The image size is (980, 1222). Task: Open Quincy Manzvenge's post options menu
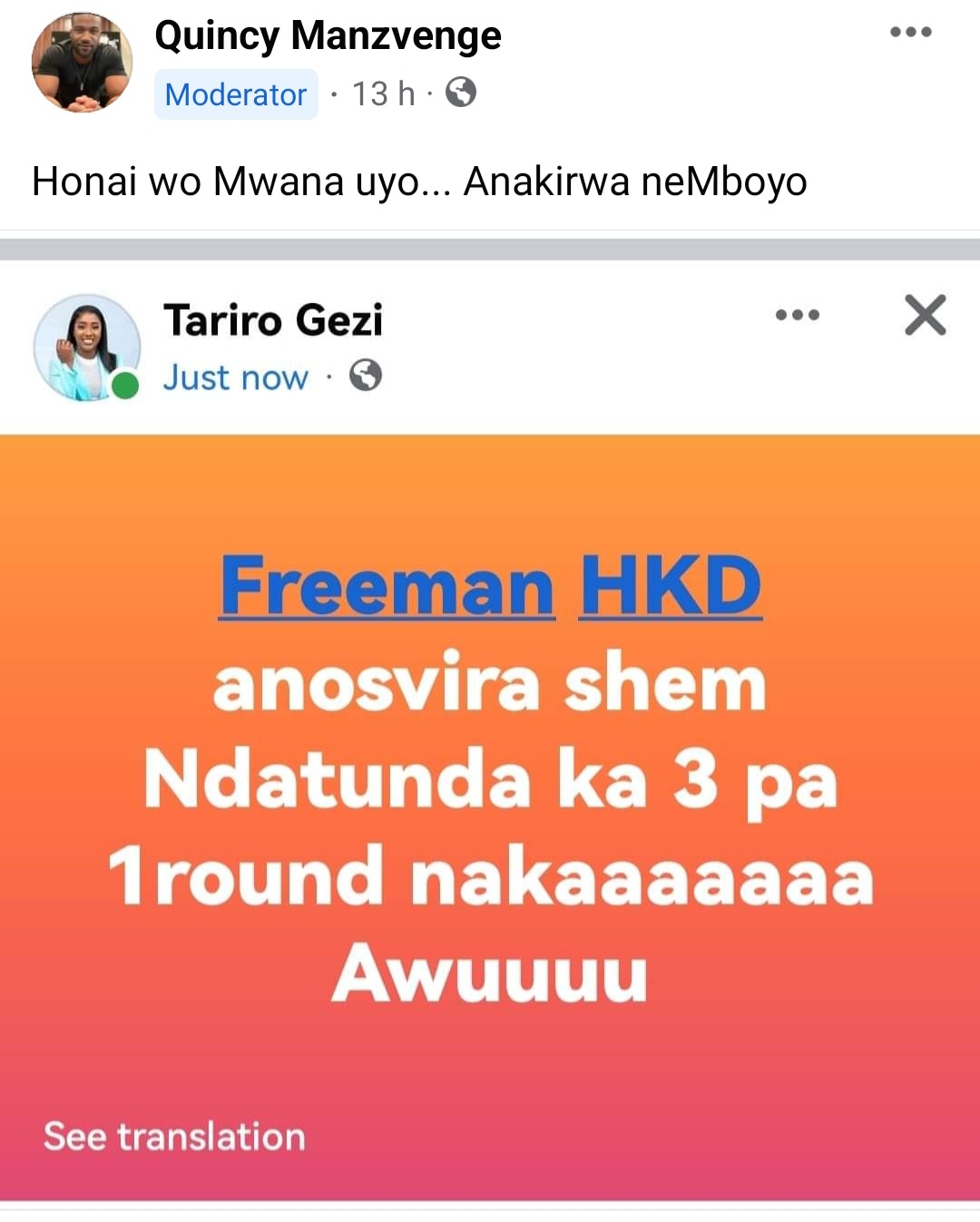tap(910, 33)
